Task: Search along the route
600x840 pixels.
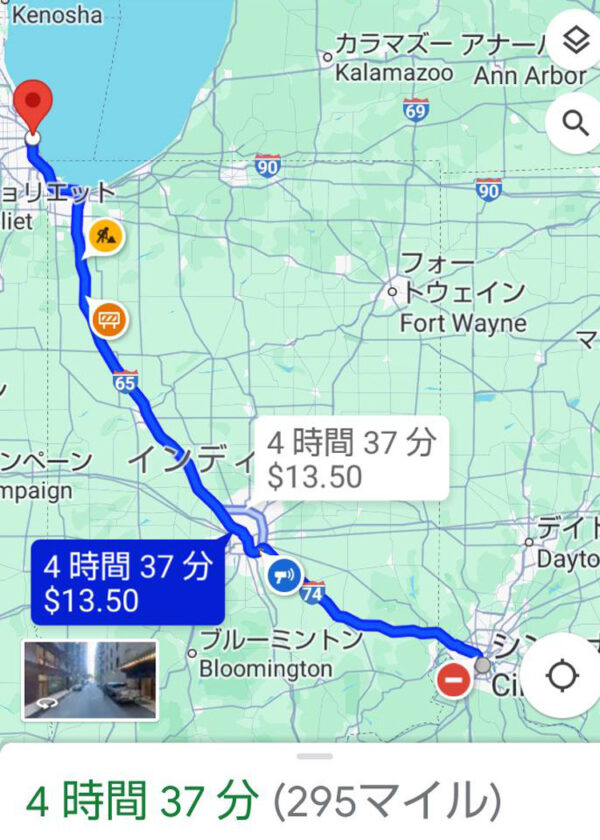Action: point(575,123)
